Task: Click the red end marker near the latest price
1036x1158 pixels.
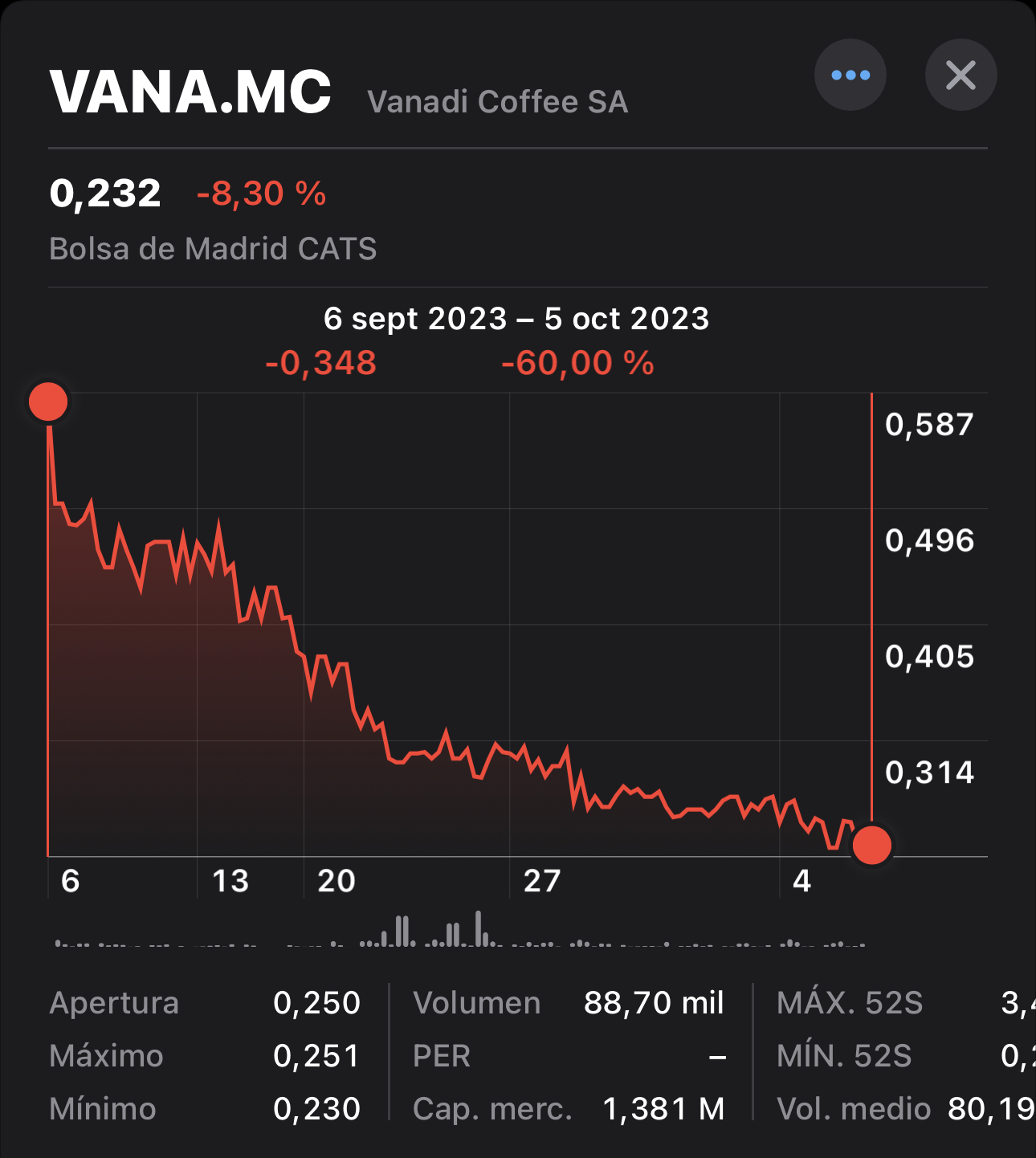Action: pyautogui.click(x=872, y=844)
